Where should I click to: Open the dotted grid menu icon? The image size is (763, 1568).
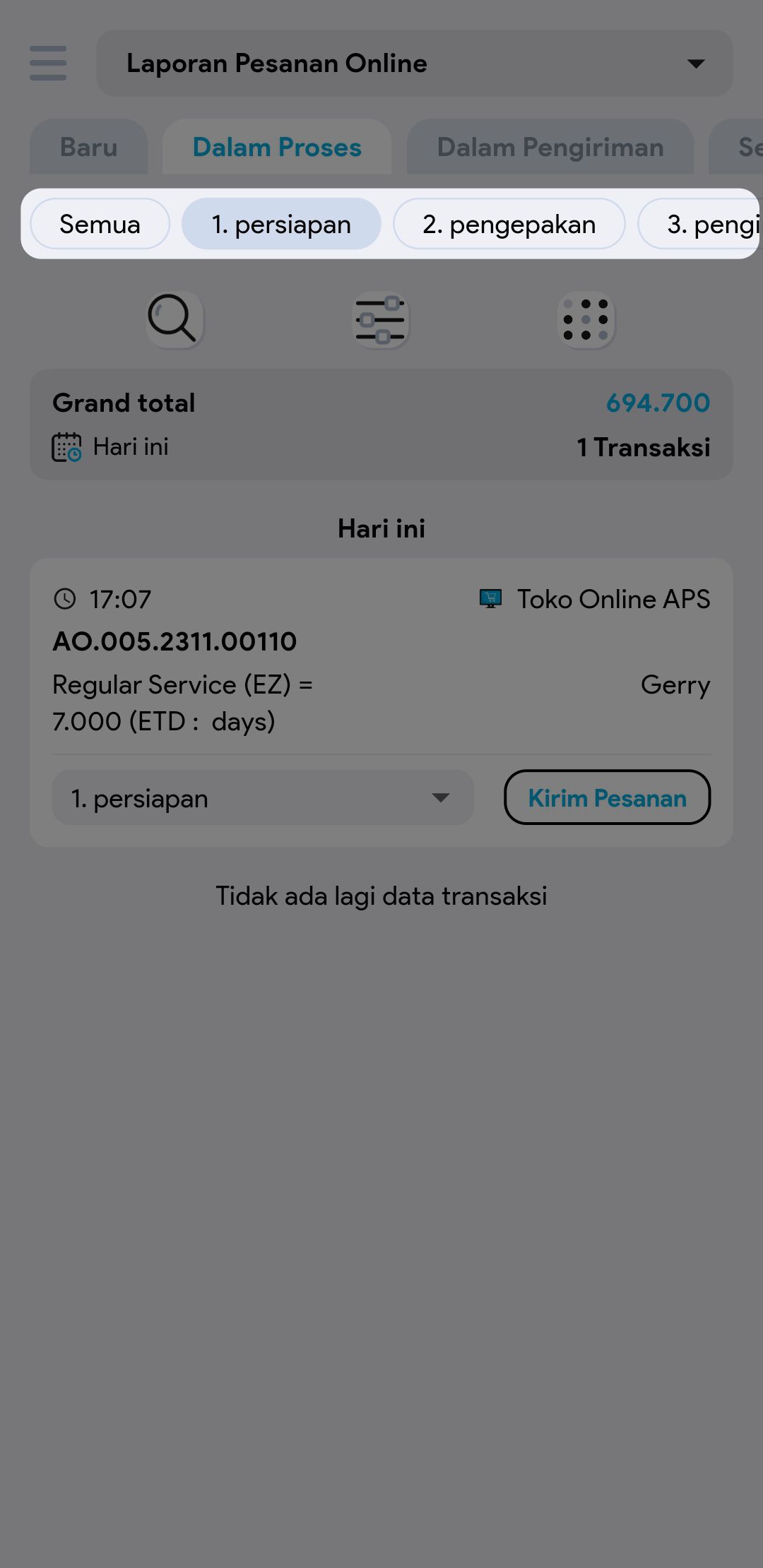586,319
